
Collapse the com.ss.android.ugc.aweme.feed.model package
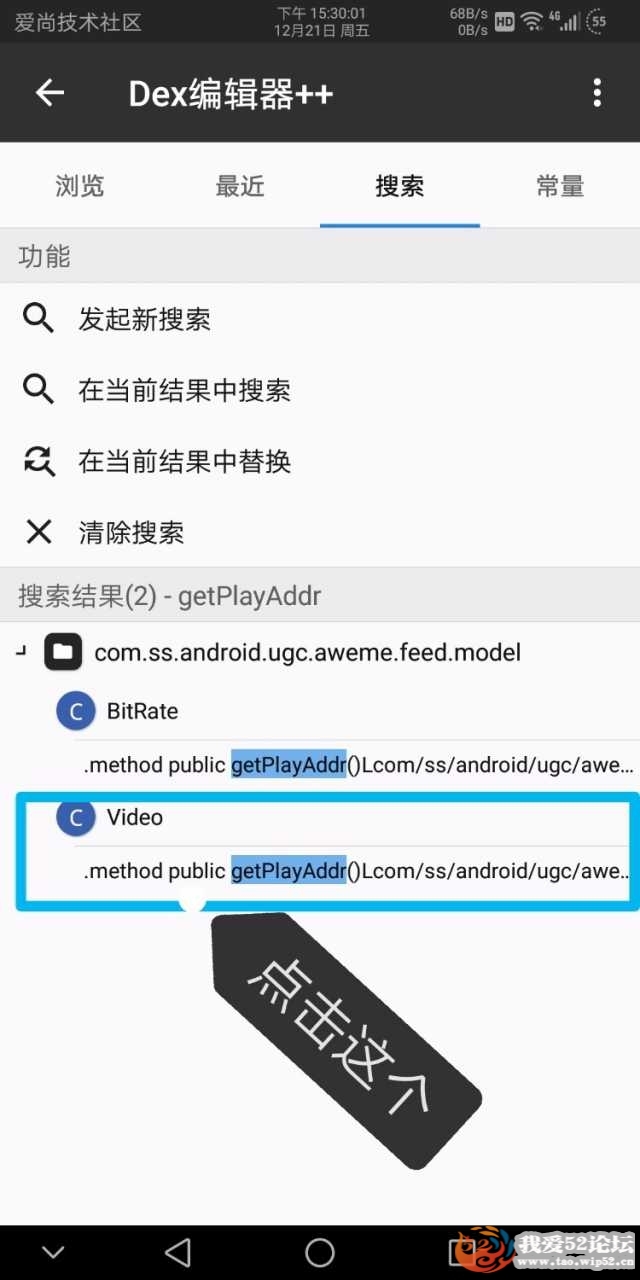(x=22, y=653)
